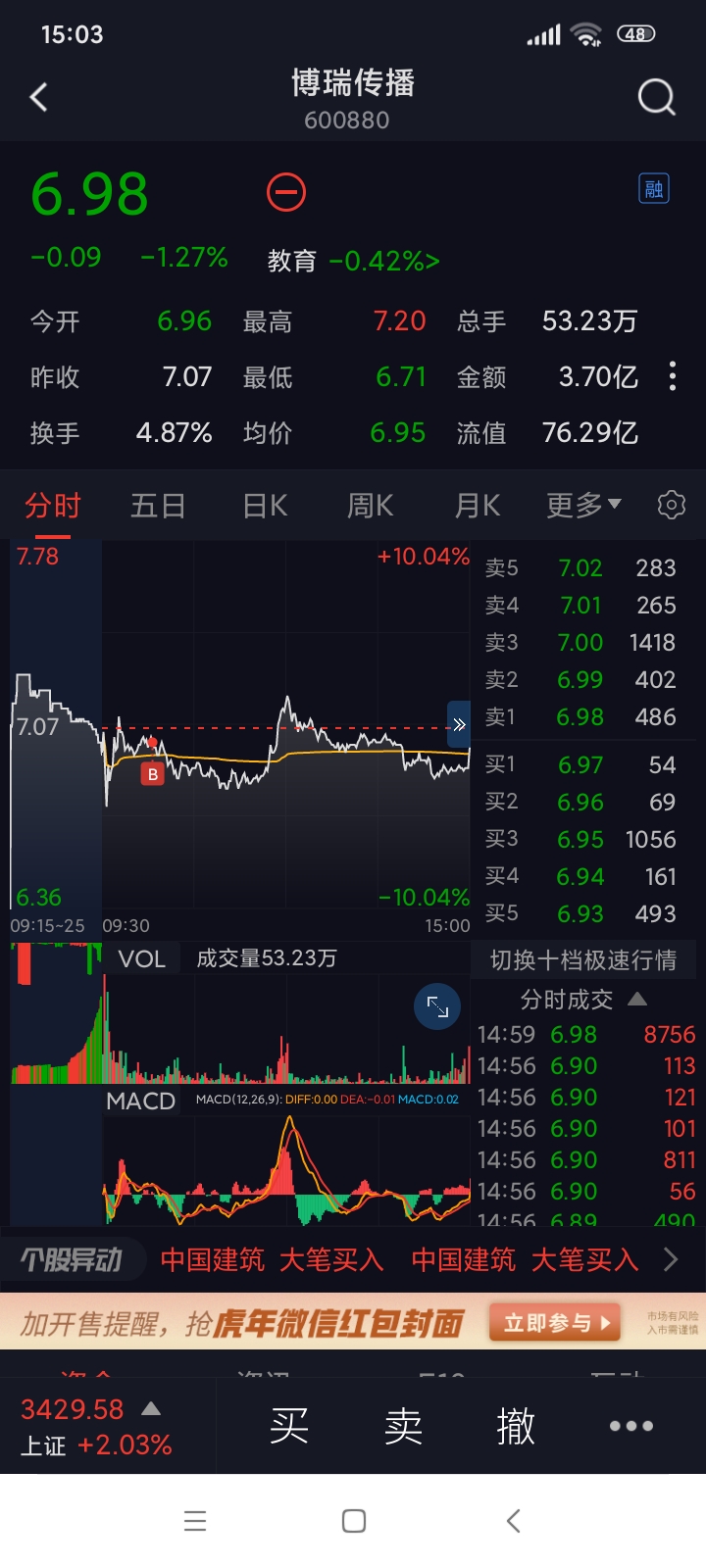706x1568 pixels.
Task: Expand the 更多 chart period dropdown
Action: pos(583,506)
